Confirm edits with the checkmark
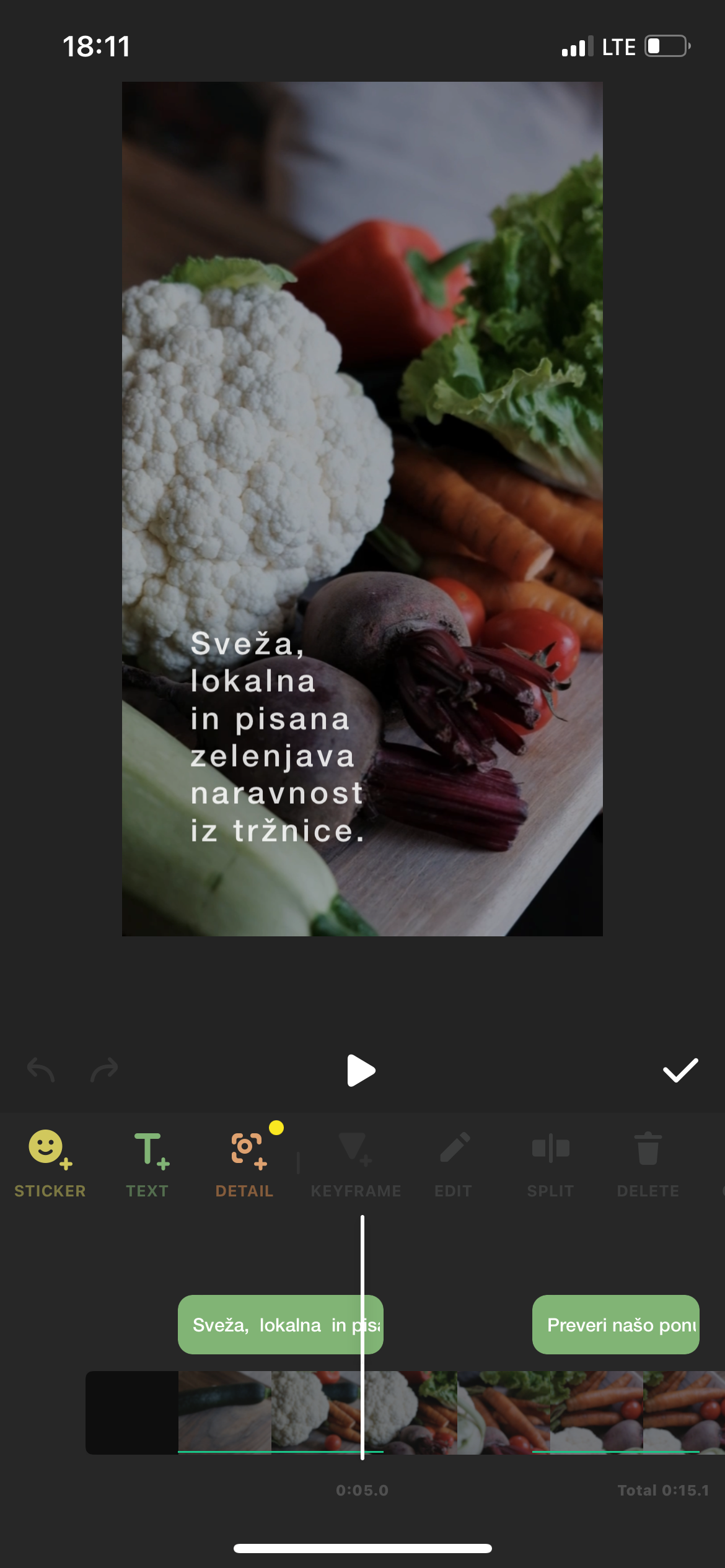 (680, 1070)
